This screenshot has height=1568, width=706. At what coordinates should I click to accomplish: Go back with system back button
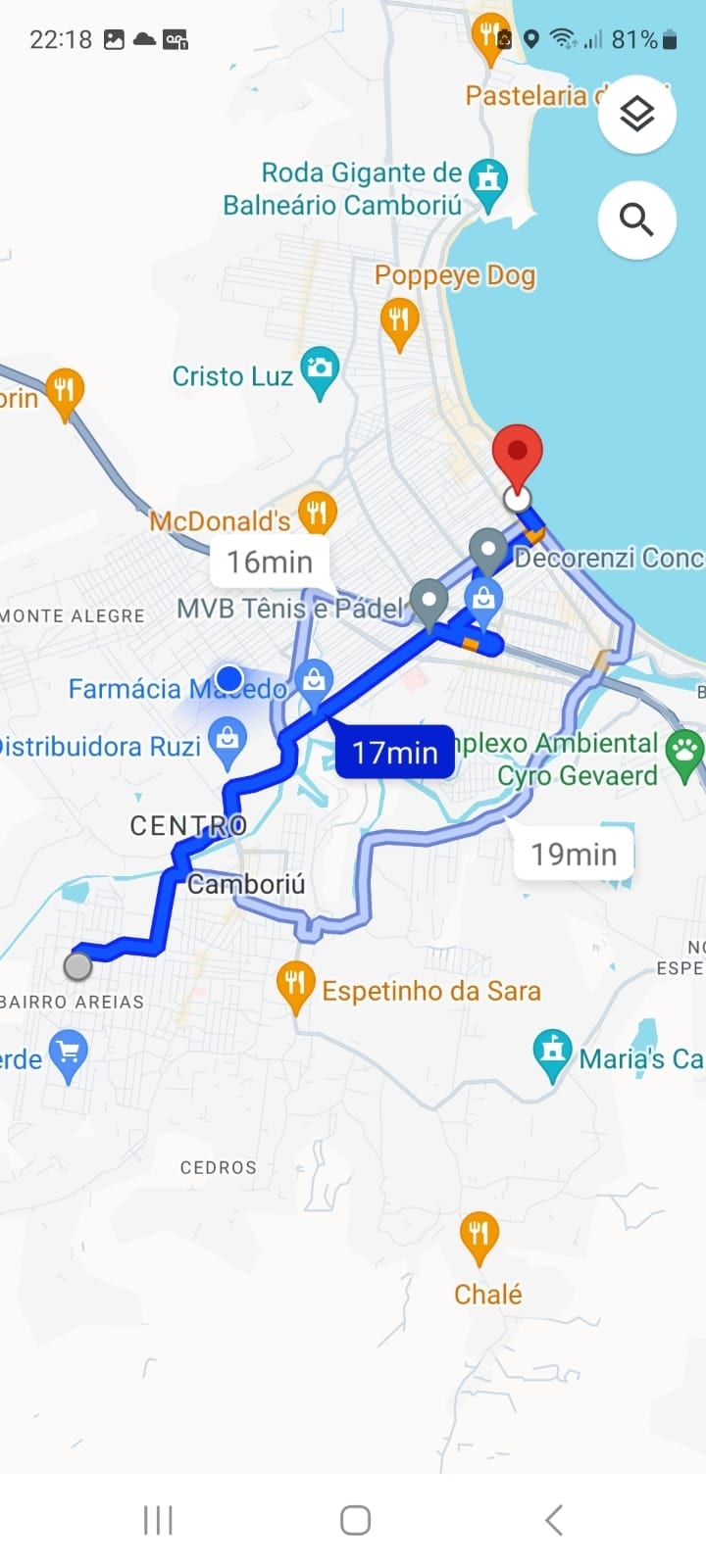tap(553, 1520)
